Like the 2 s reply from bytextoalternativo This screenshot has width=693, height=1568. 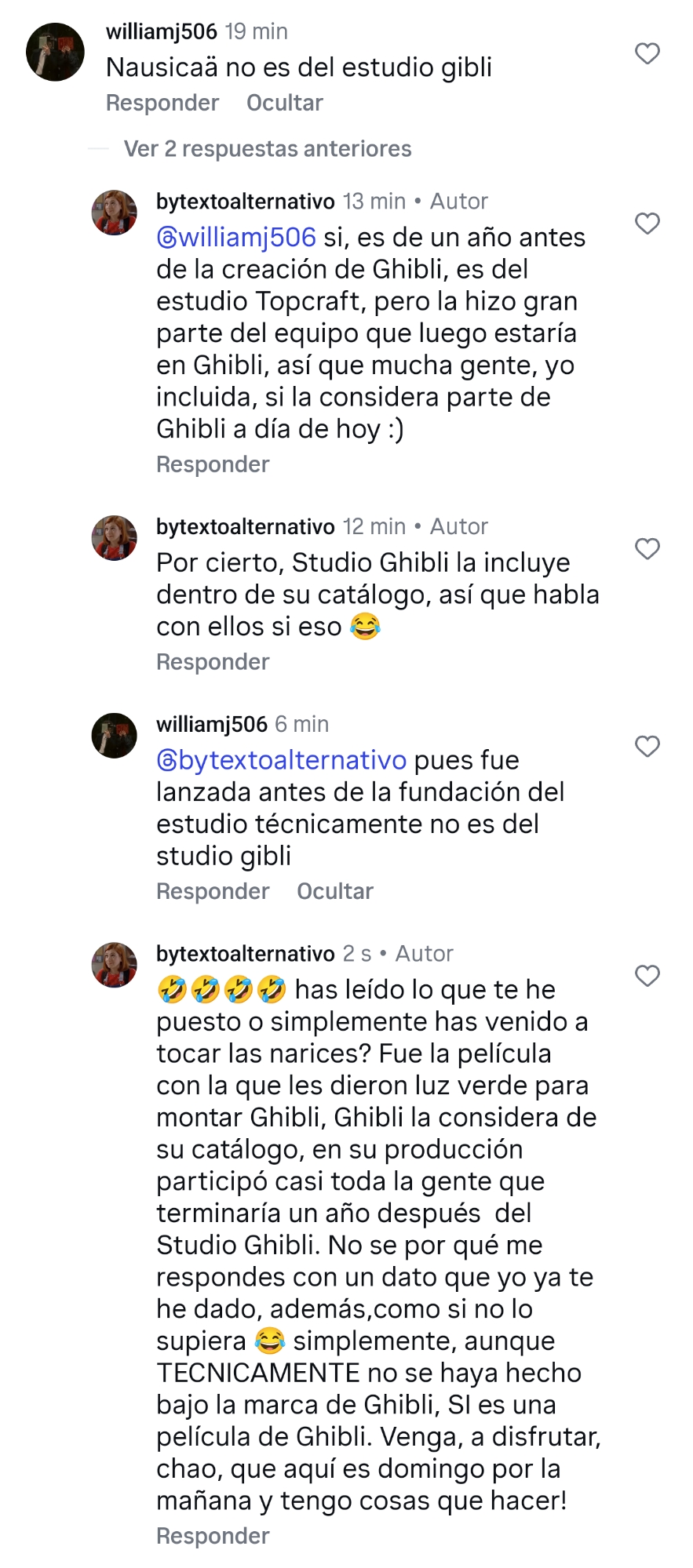[x=647, y=977]
